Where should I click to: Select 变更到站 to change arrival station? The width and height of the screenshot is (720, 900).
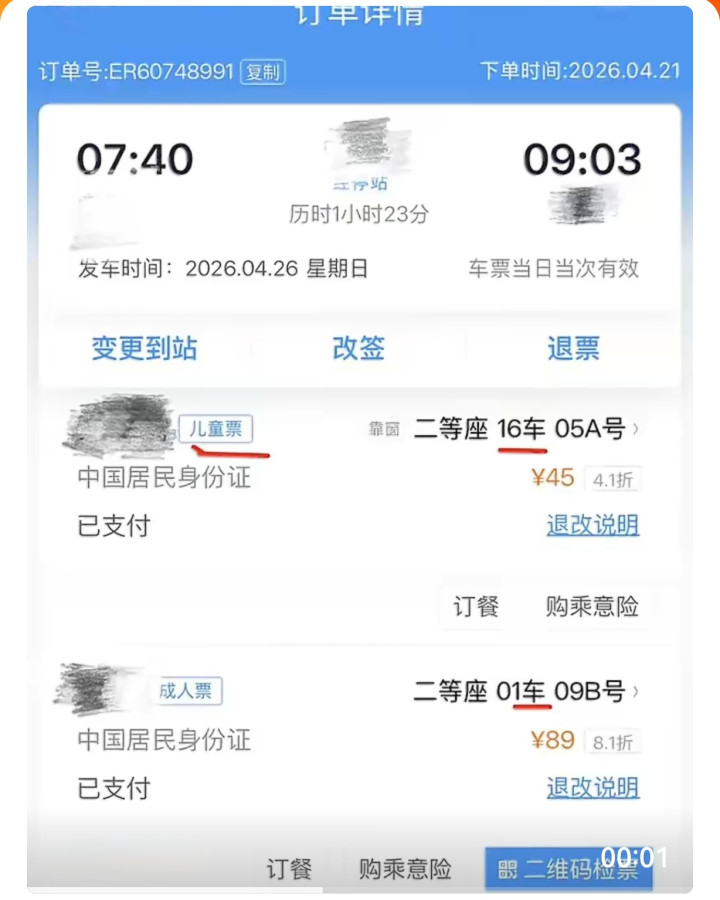click(x=145, y=348)
